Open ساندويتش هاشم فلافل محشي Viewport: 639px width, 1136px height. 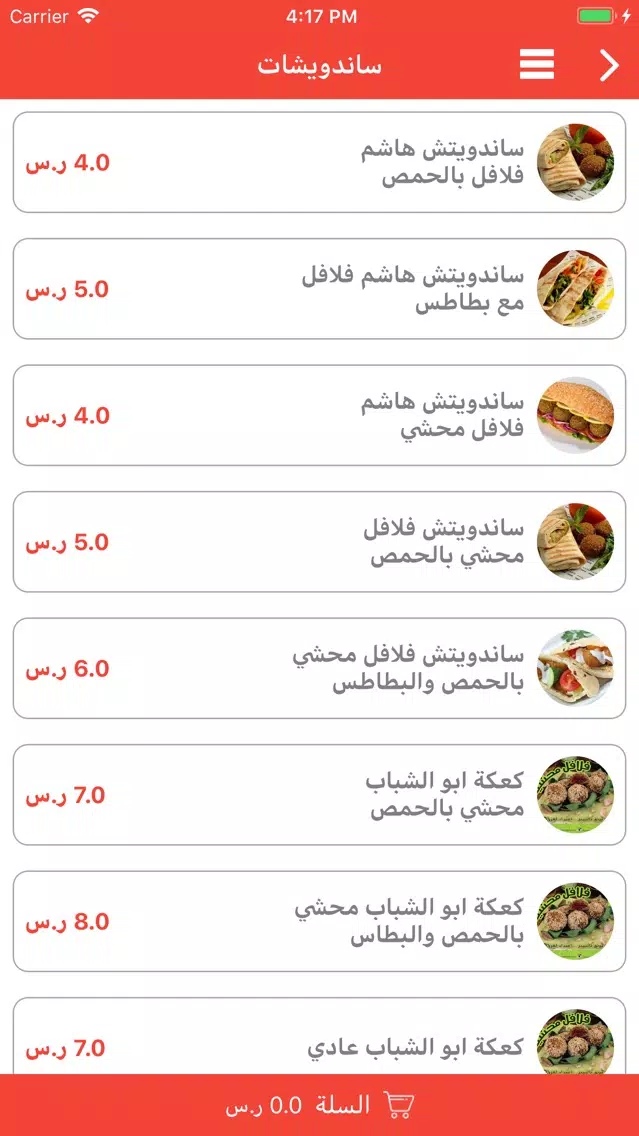(320, 415)
